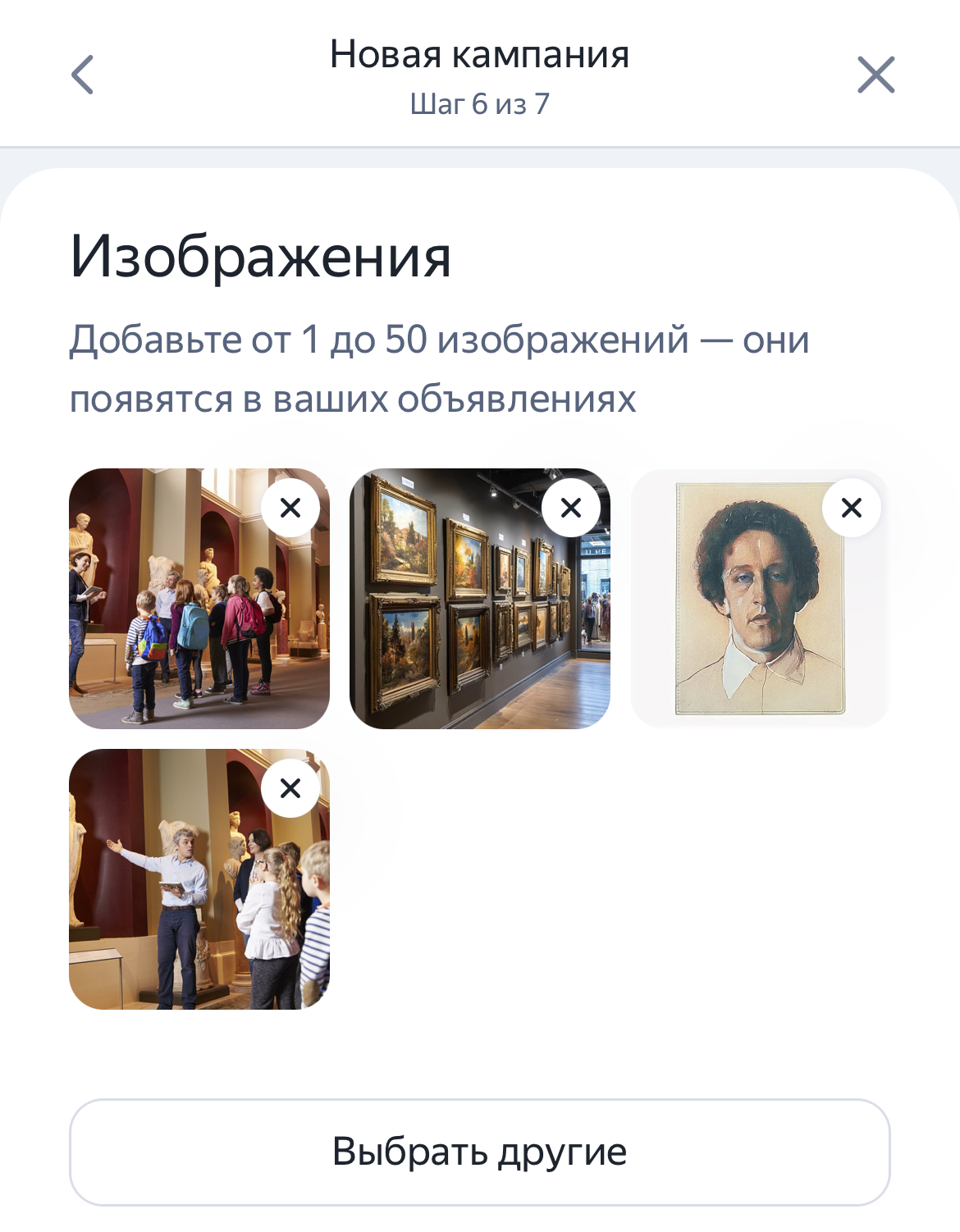Viewport: 960px width, 1232px height.
Task: Close the new campaign wizard
Action: coord(875,75)
